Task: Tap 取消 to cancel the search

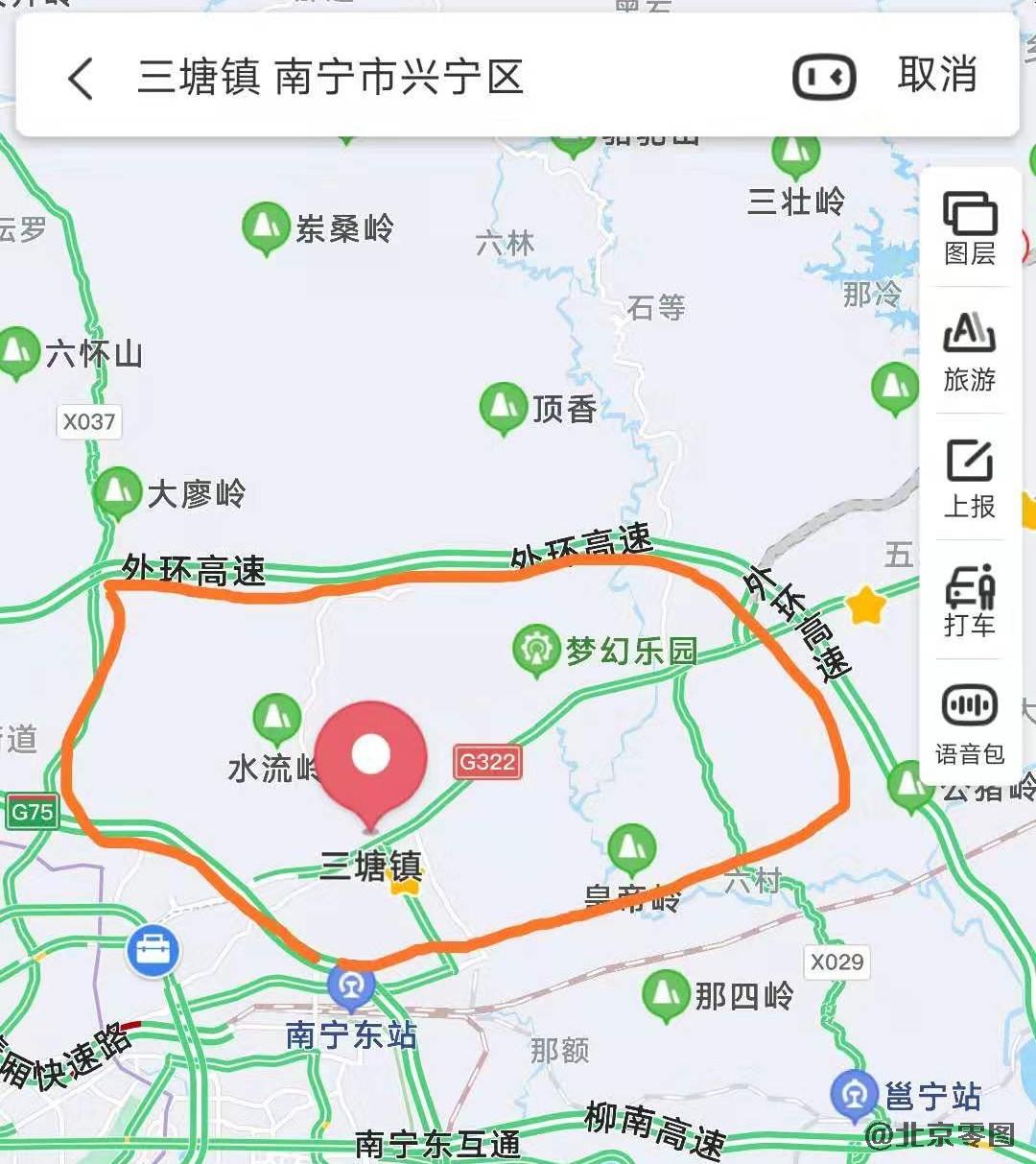Action: (x=937, y=76)
